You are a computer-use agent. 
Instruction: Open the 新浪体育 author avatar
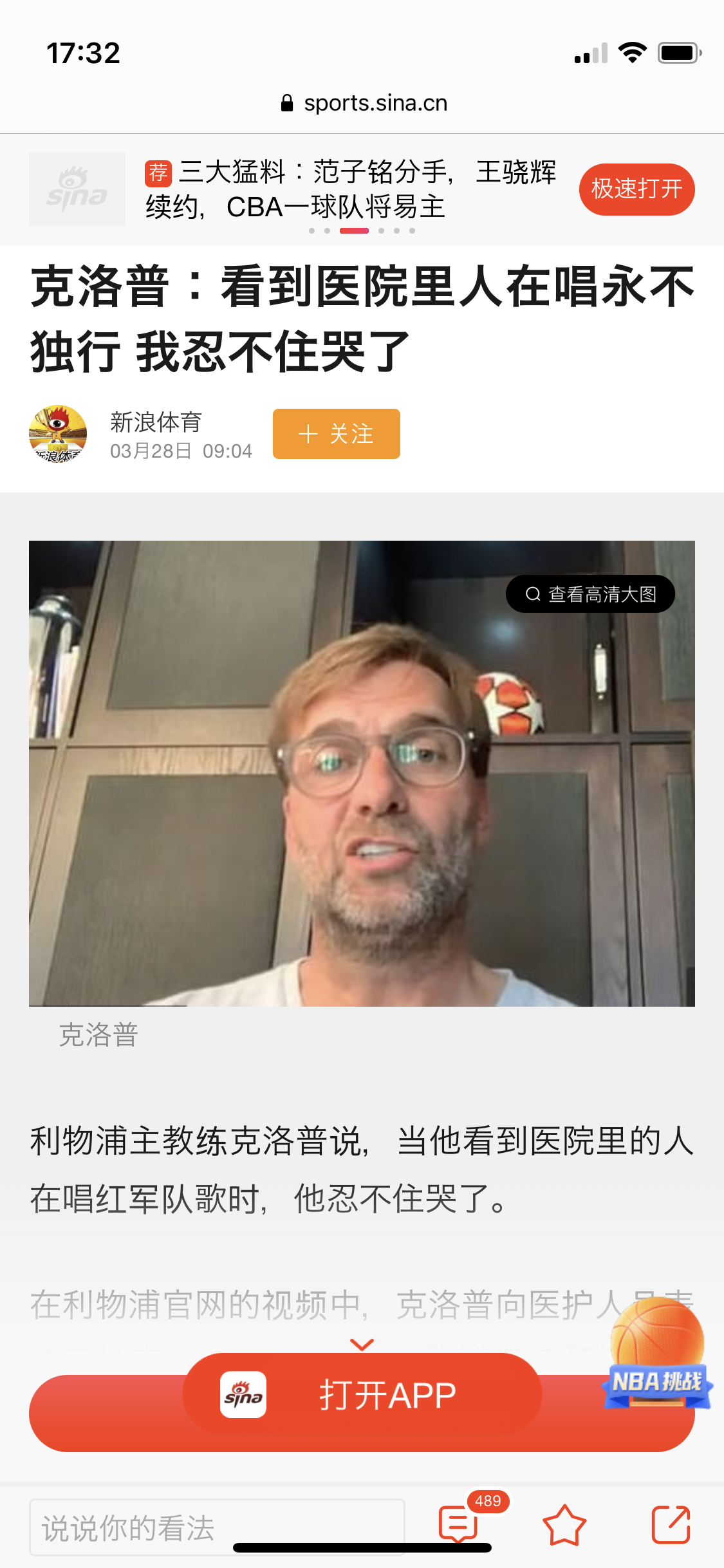[58, 434]
